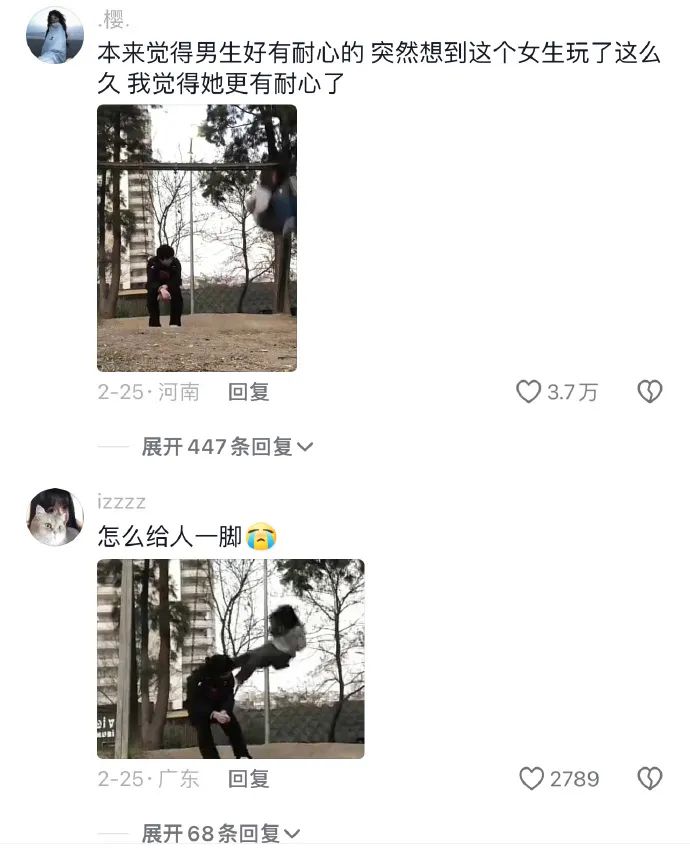Dislike izzzz's comment
Viewport: 690px width, 854px height.
tap(650, 779)
